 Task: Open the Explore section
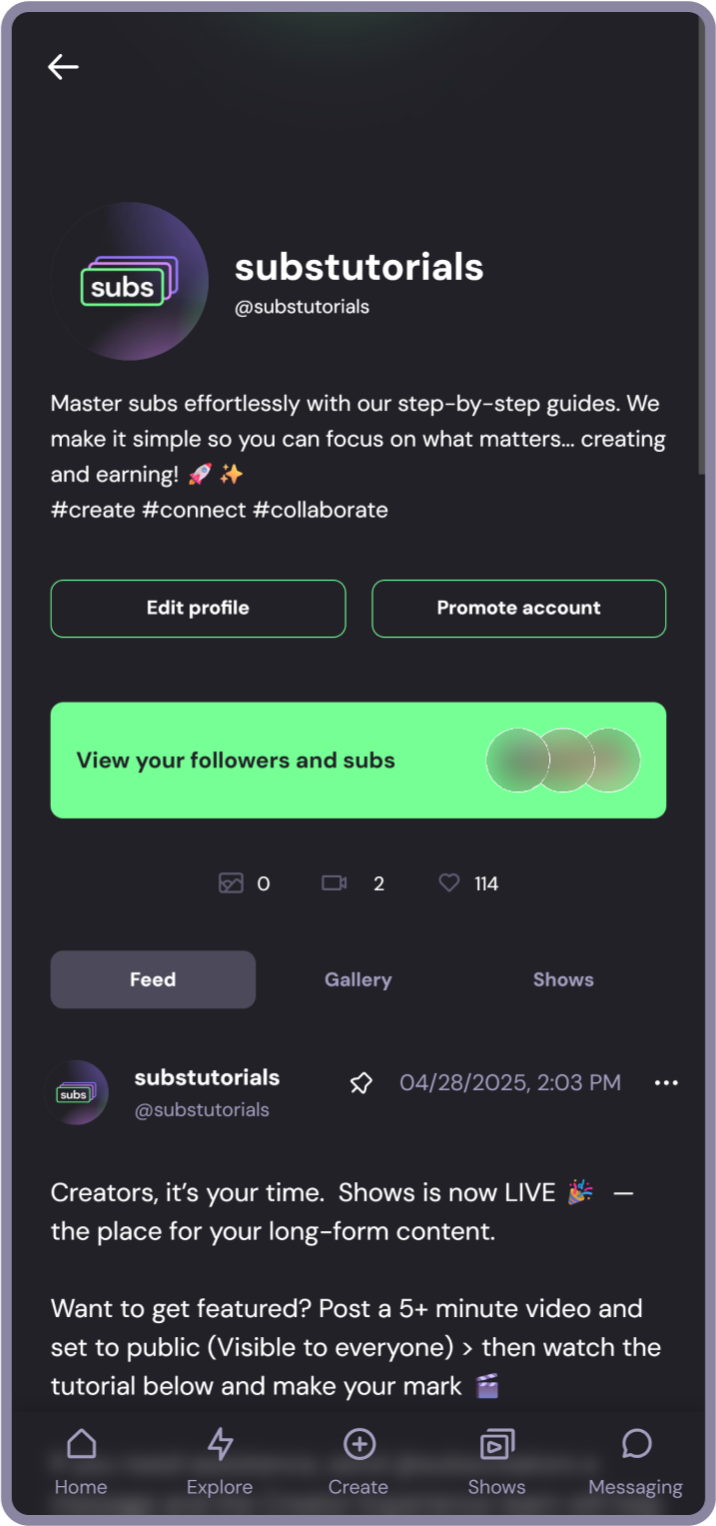220,1462
